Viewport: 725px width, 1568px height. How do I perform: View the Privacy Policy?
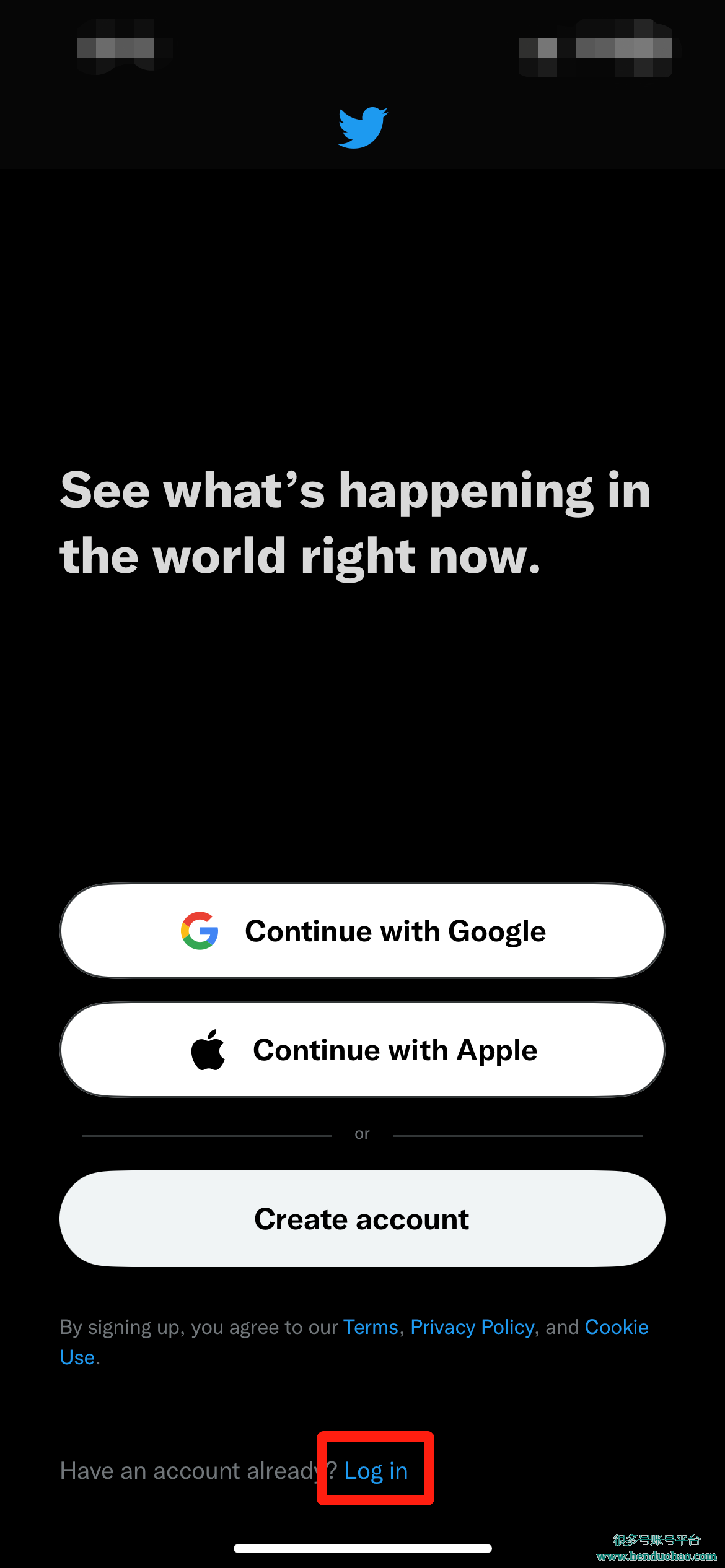[472, 1327]
